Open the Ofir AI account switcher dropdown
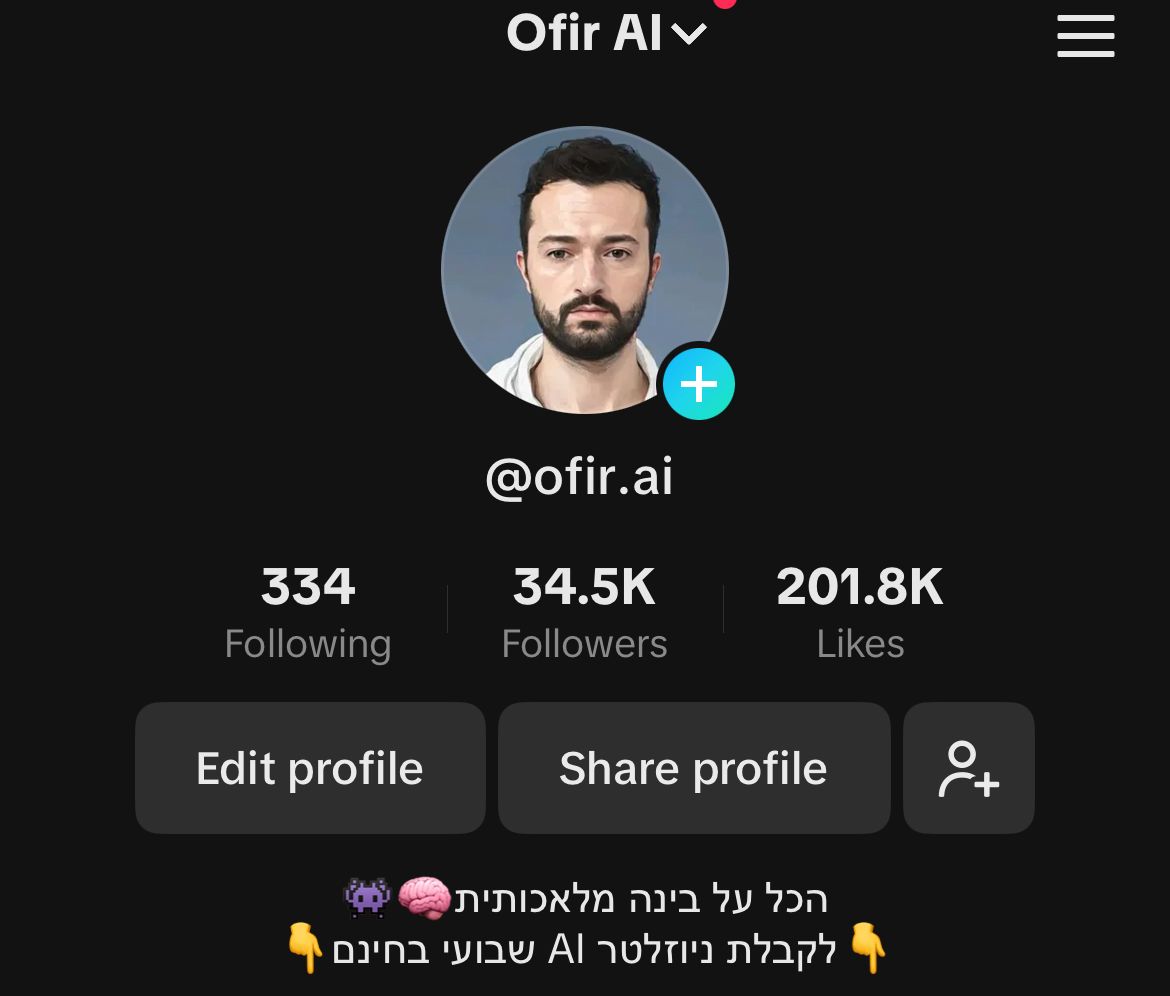The image size is (1170, 996). [606, 34]
